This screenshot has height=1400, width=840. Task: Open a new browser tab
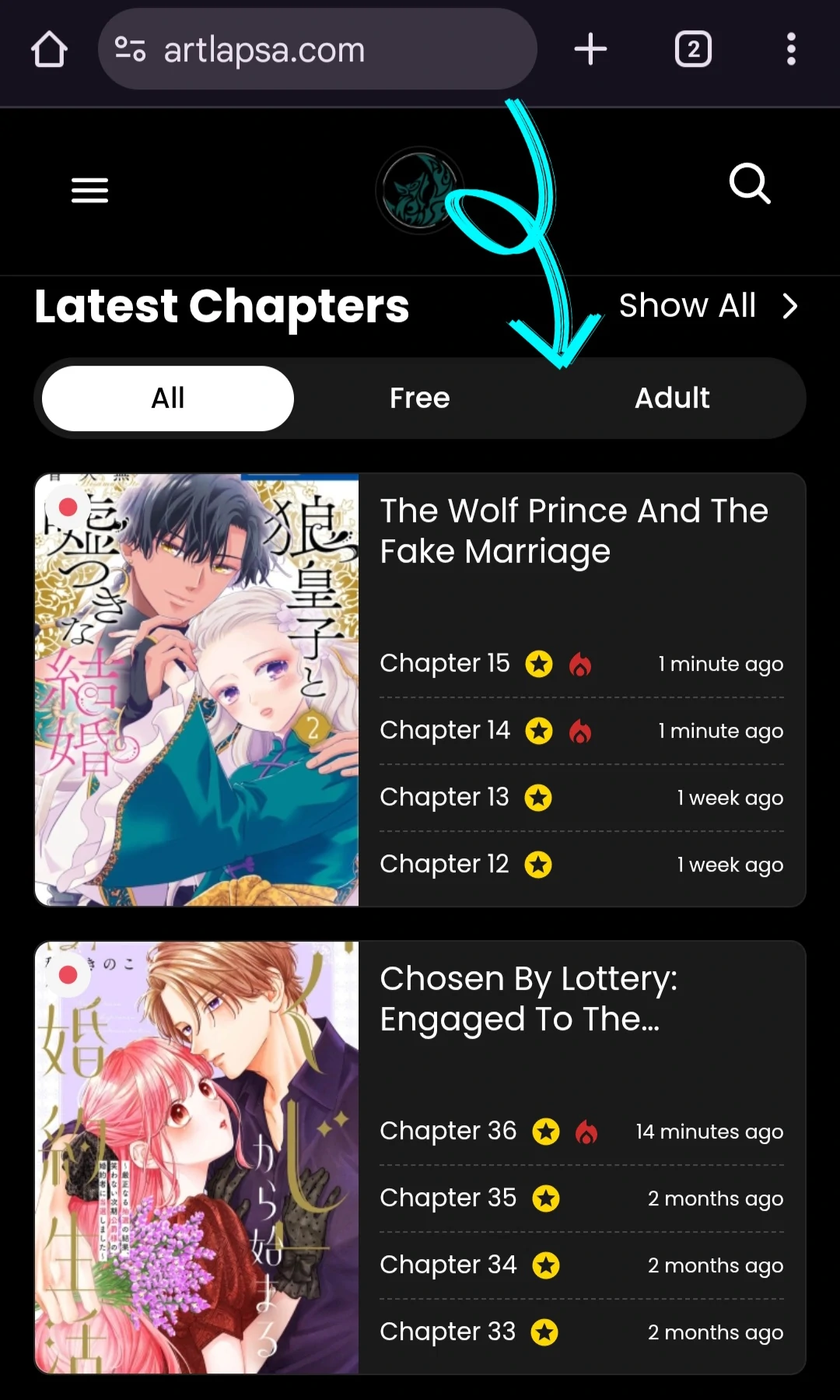click(590, 50)
